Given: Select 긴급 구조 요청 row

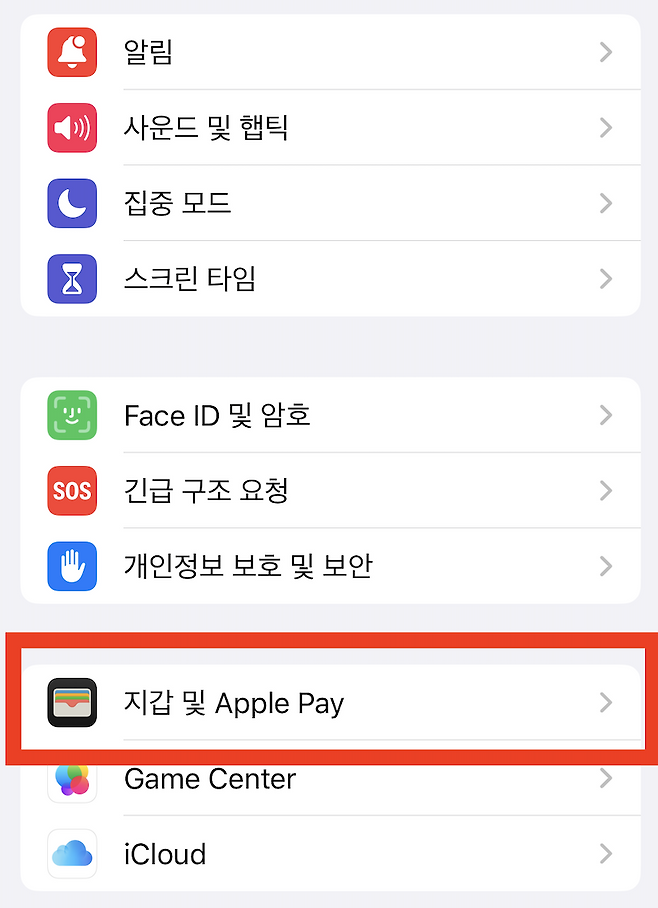Looking at the screenshot, I should [330, 491].
